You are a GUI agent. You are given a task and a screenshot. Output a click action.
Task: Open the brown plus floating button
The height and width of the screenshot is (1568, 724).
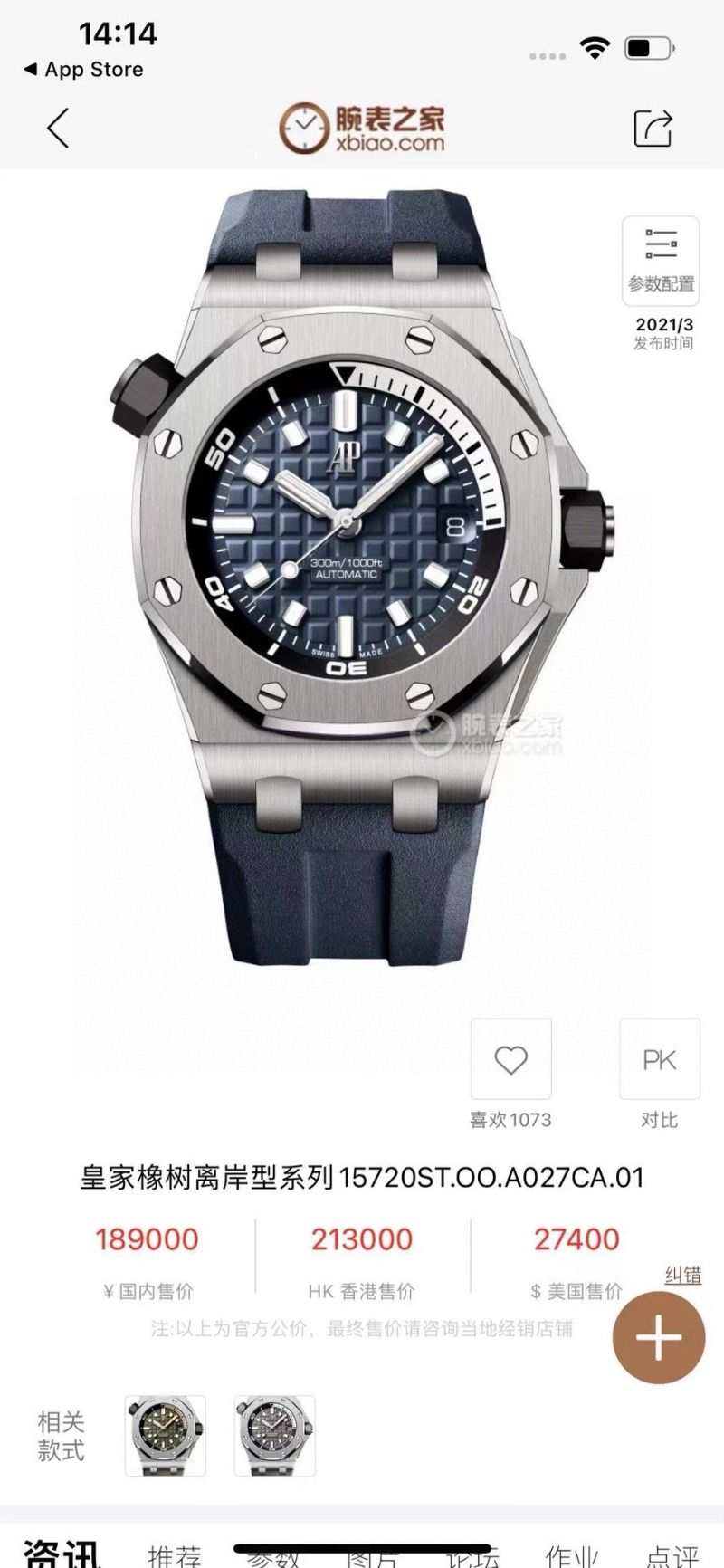click(x=658, y=1337)
